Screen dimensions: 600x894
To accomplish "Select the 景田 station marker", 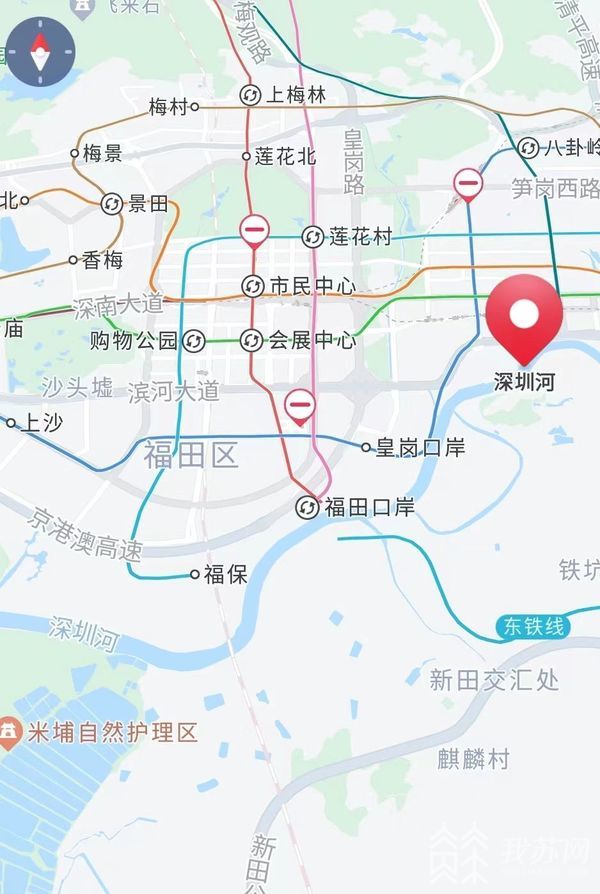I will tap(112, 204).
